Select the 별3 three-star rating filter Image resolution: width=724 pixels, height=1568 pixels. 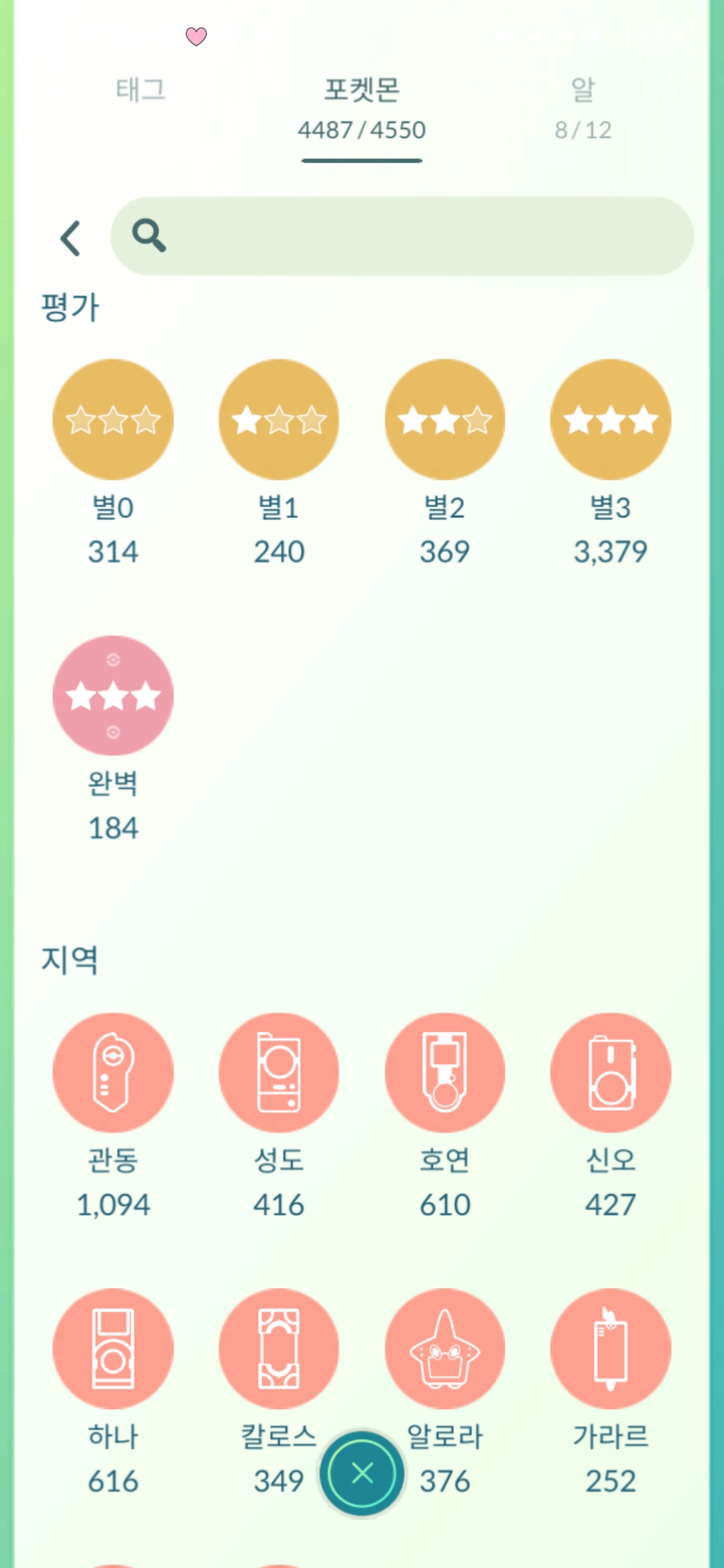click(x=611, y=418)
